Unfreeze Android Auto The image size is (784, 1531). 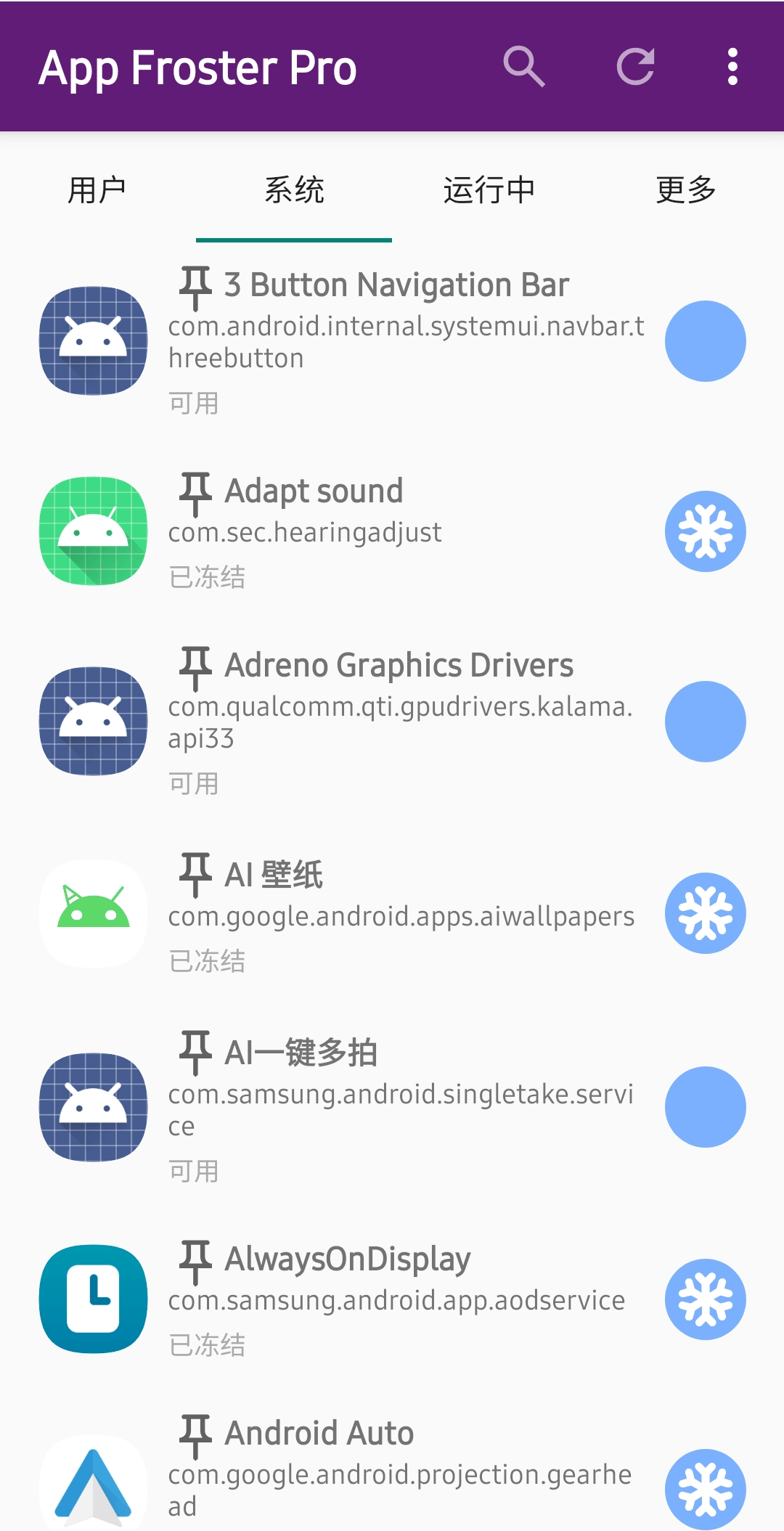click(x=705, y=1488)
